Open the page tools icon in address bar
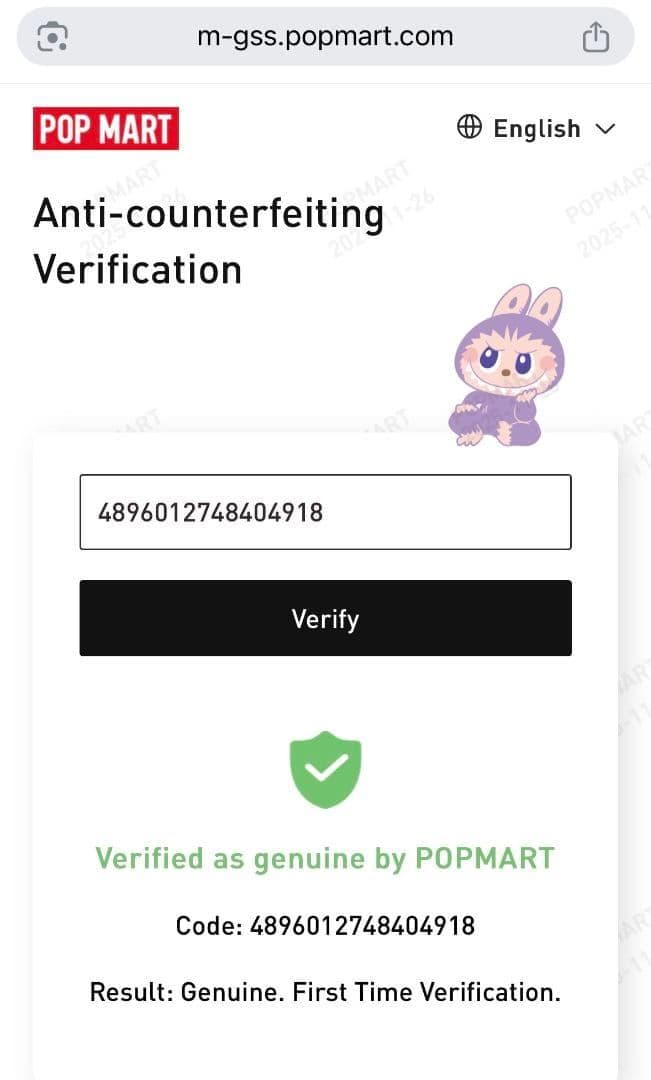Image resolution: width=651 pixels, height=1080 pixels. [51, 38]
